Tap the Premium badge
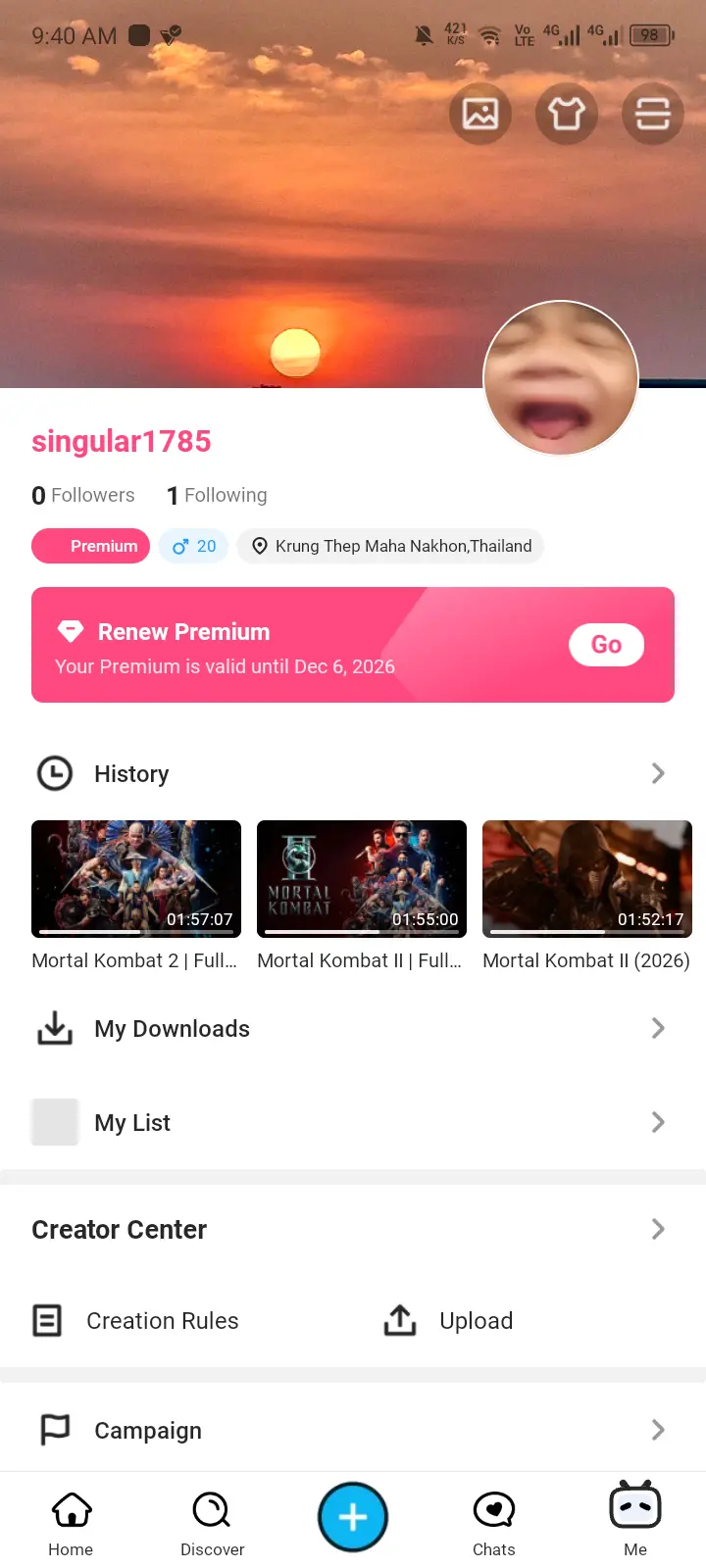Screen dimensions: 706x1568 pyautogui.click(x=90, y=546)
